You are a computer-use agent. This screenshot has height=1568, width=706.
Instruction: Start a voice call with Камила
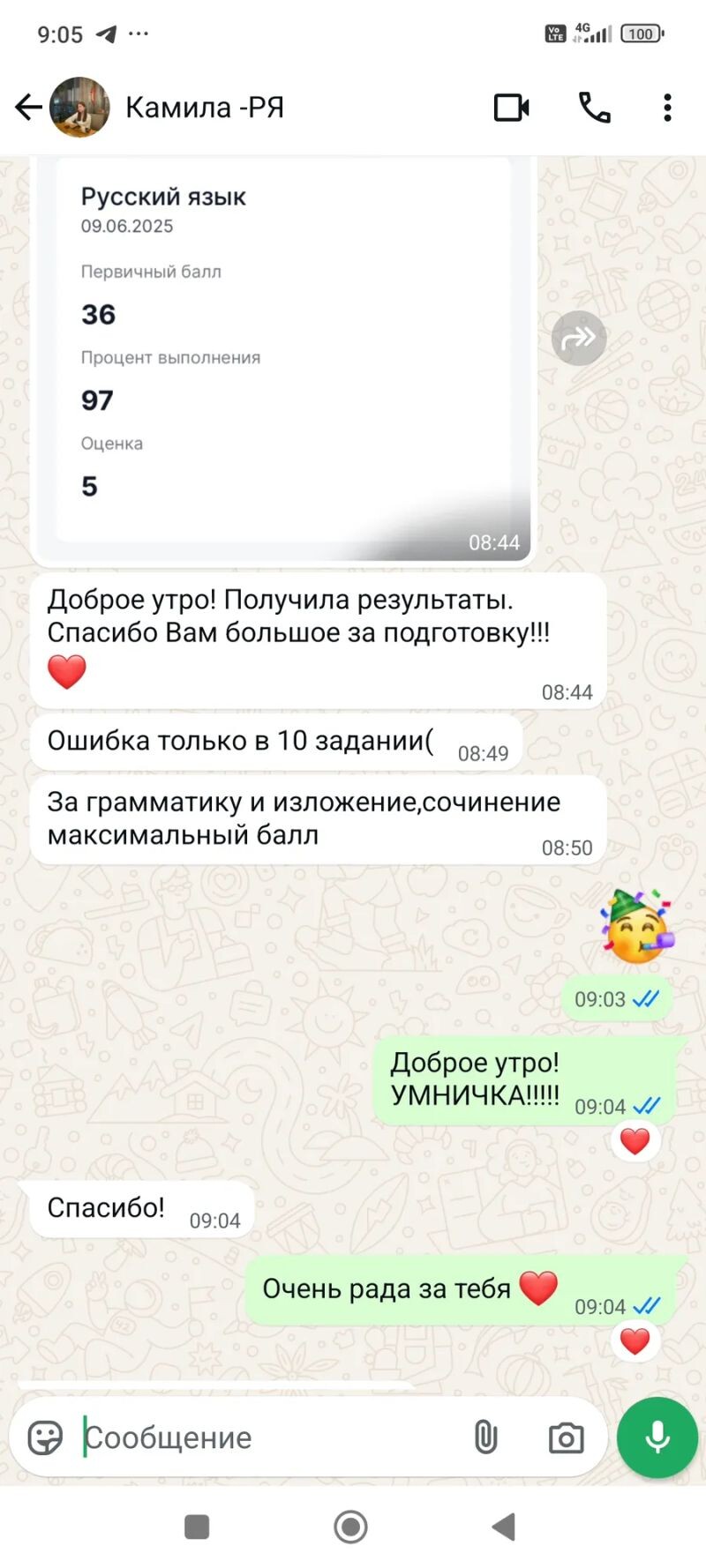click(x=594, y=108)
